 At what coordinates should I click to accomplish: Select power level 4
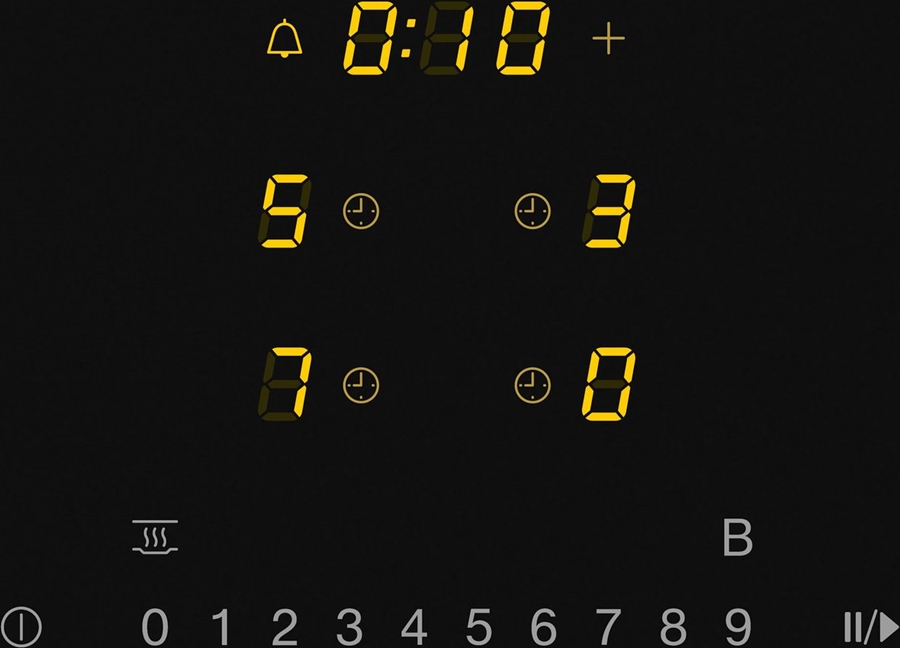click(x=414, y=627)
